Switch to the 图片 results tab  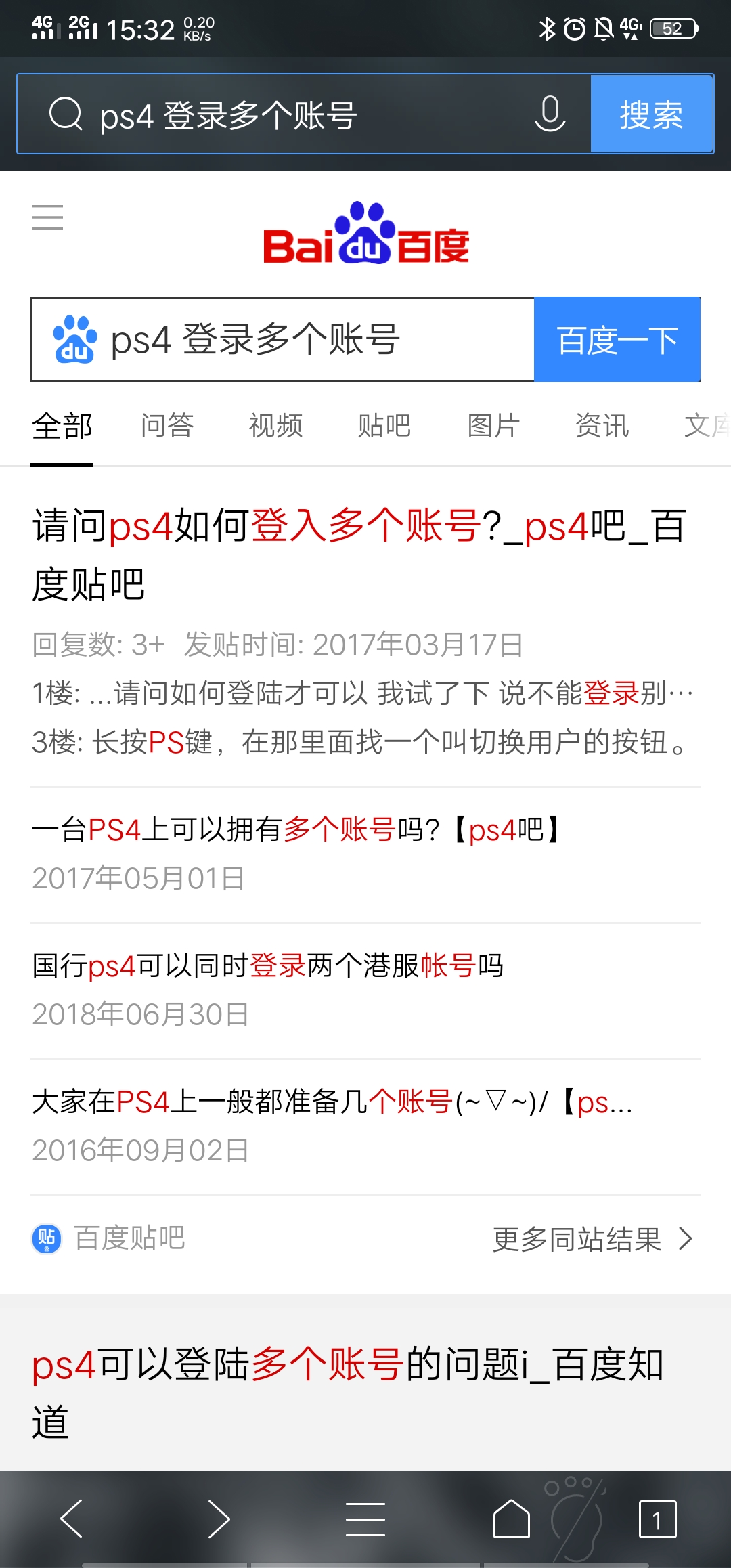tap(492, 425)
